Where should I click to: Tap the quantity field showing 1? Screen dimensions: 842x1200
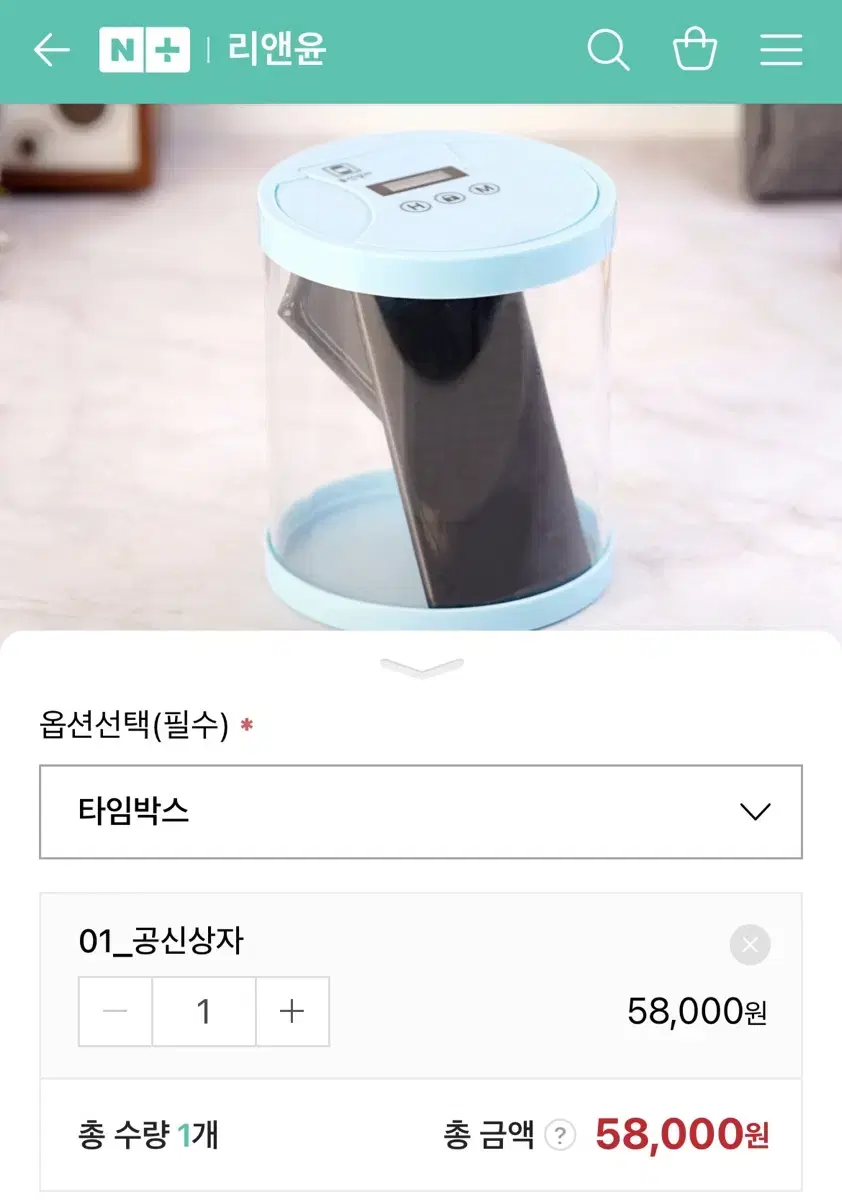(204, 1011)
